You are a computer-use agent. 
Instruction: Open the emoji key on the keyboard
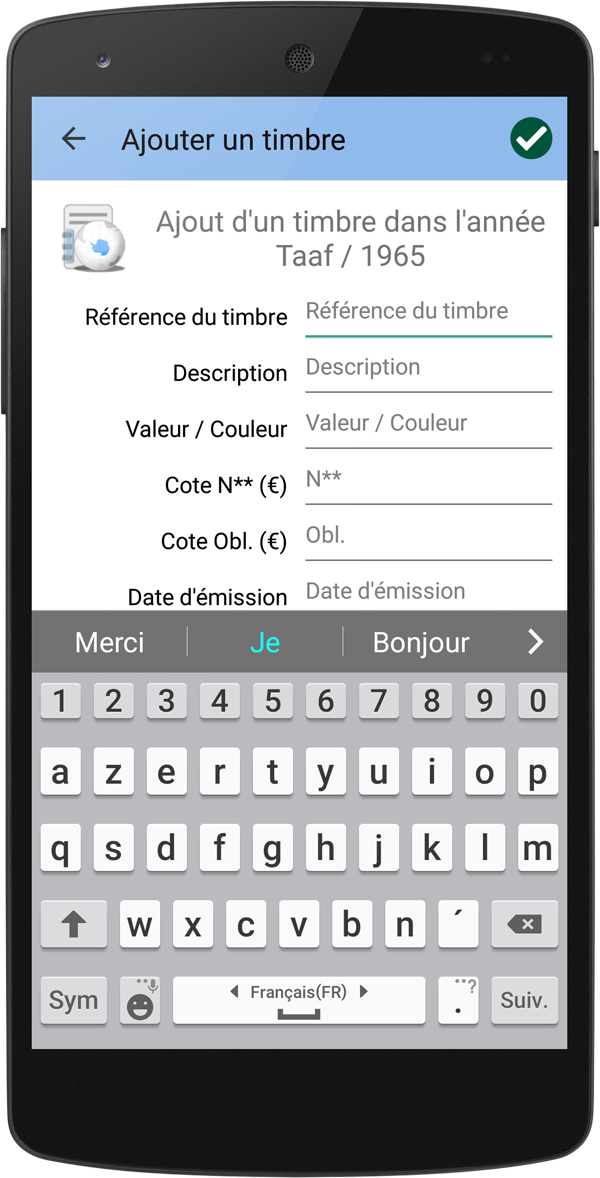140,1001
